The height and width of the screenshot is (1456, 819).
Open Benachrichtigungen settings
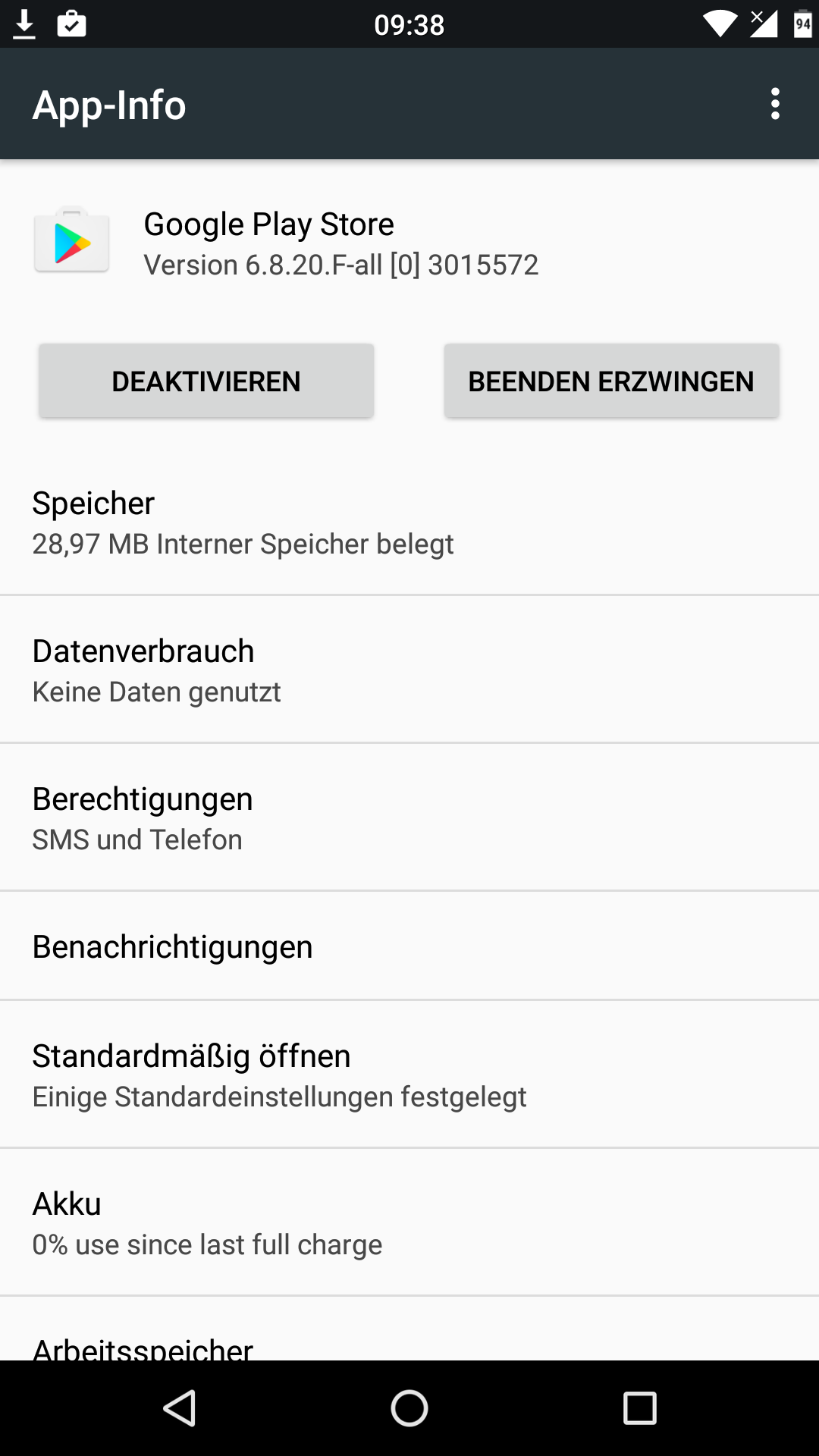click(x=409, y=946)
